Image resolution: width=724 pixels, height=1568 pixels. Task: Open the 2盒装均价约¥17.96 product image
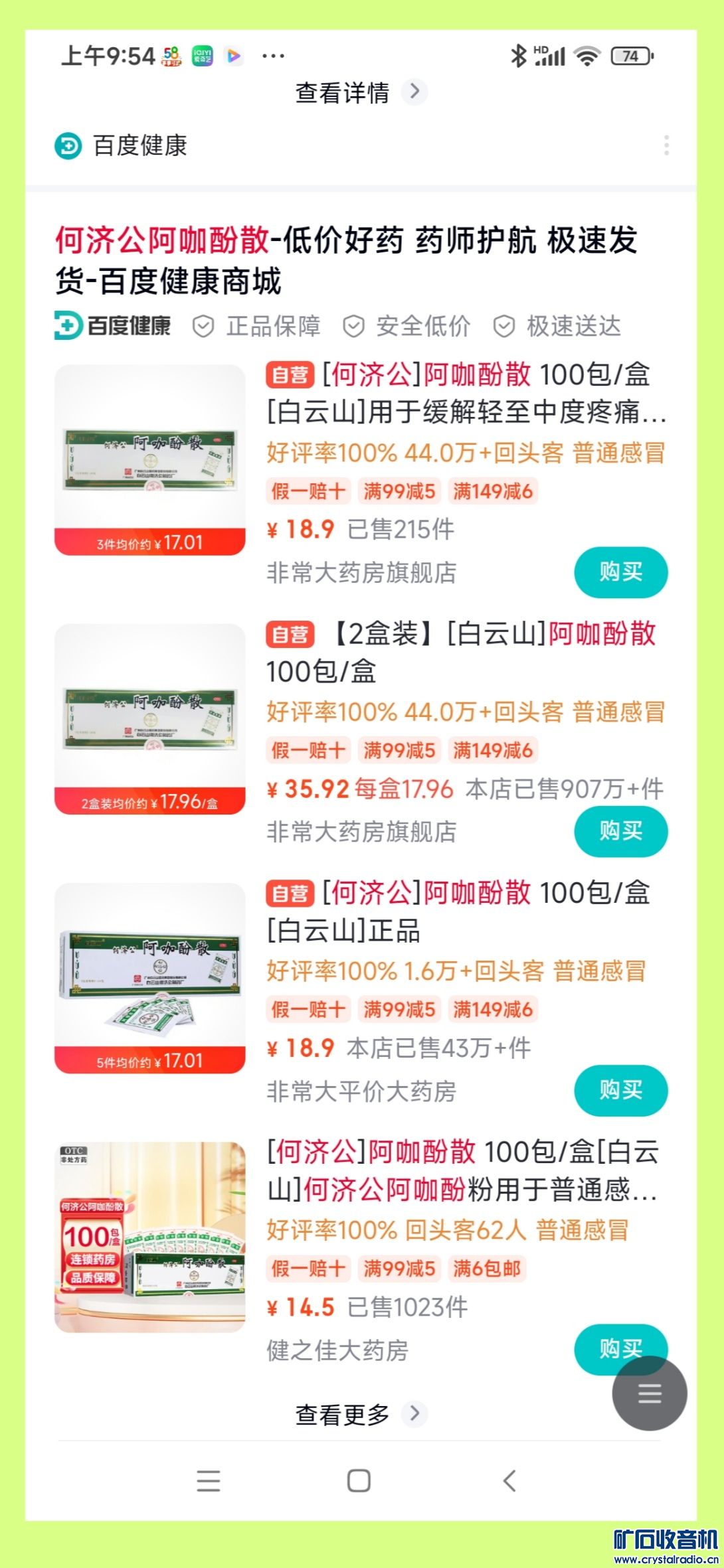click(150, 718)
